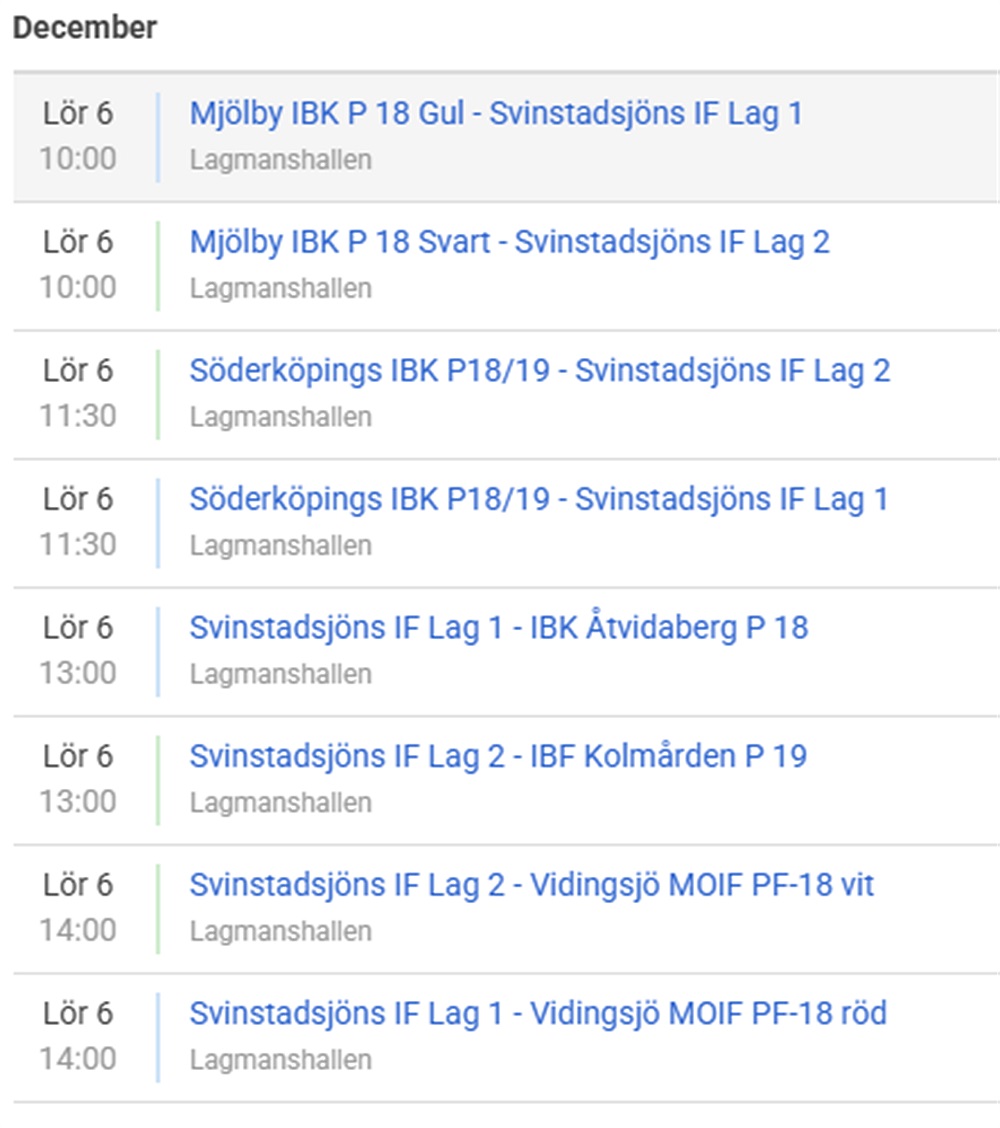Open the Vidingsjö MOIF PF-18 vit match

532,886
